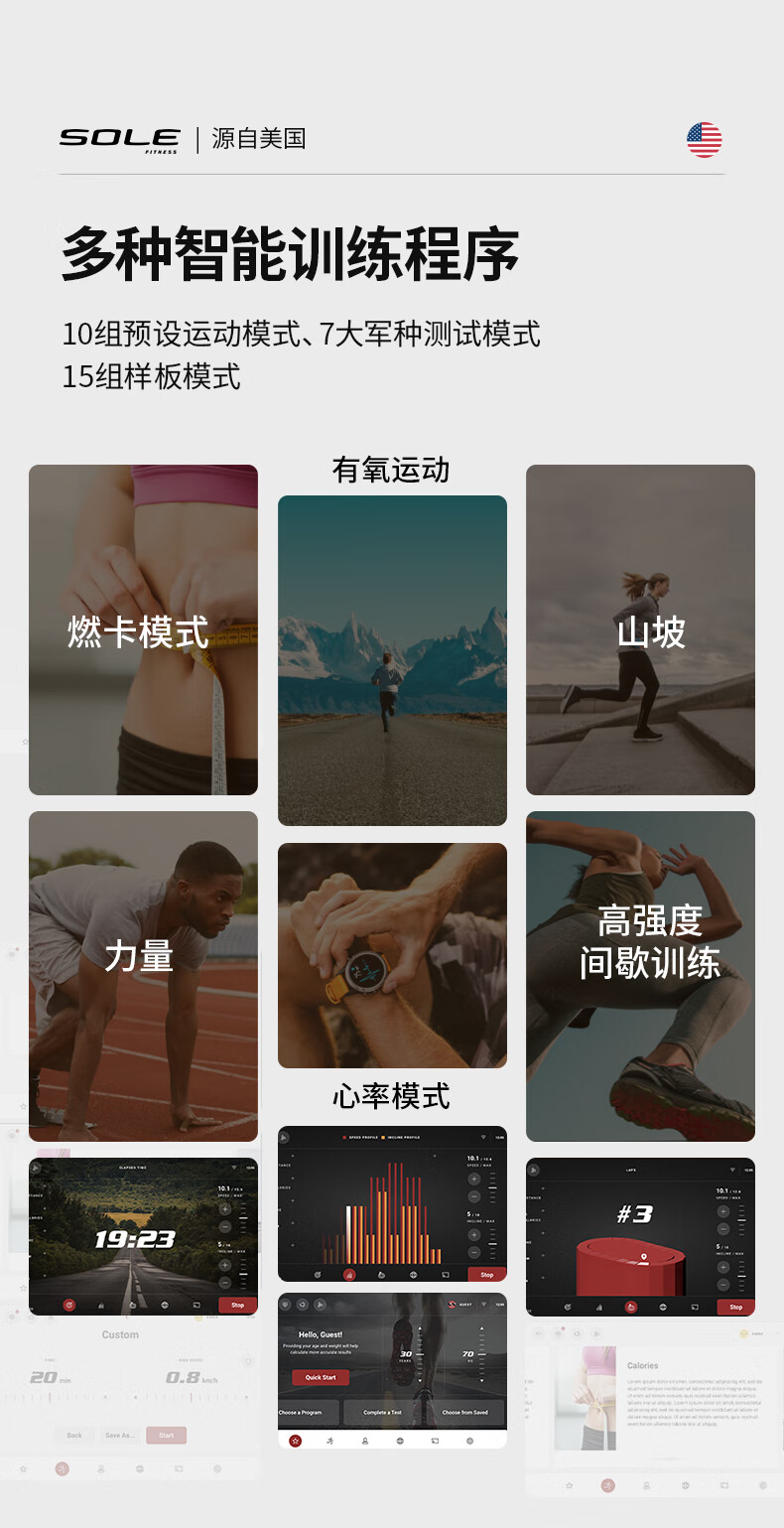The height and width of the screenshot is (1528, 784).
Task: Select the bar-chart profile icon on Speed Profile screen
Action: click(350, 1274)
